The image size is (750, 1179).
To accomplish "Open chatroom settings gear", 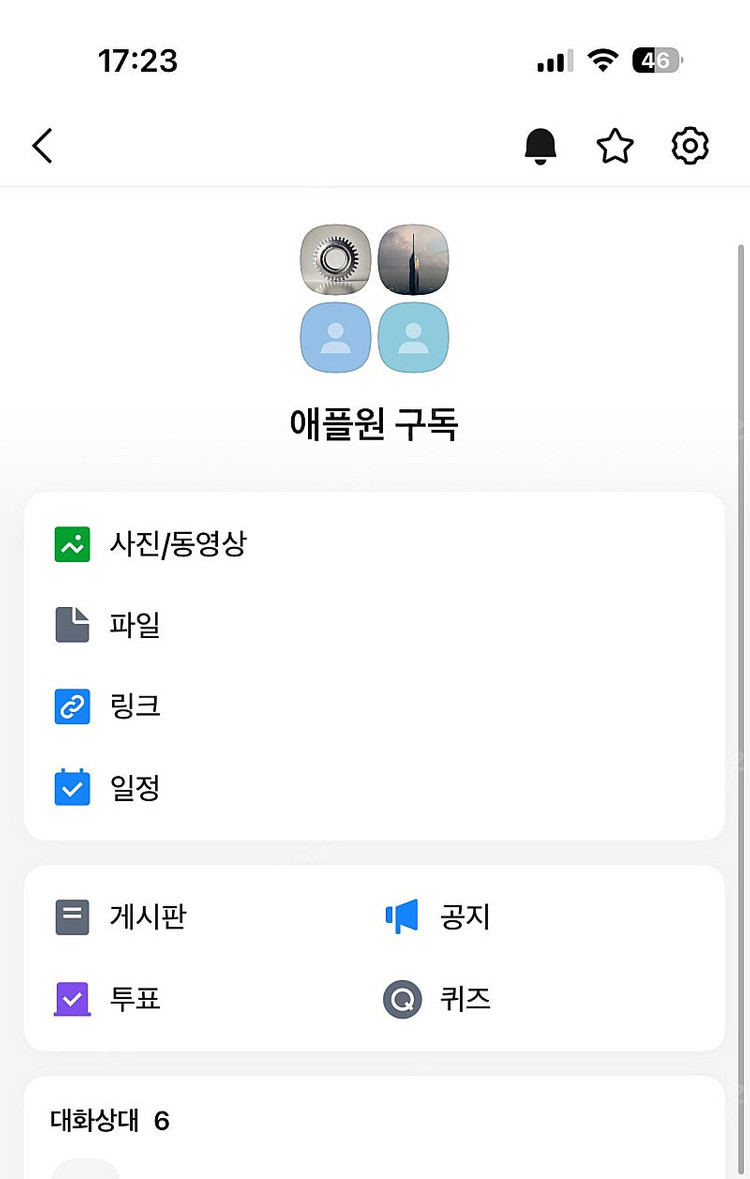I will pyautogui.click(x=690, y=147).
